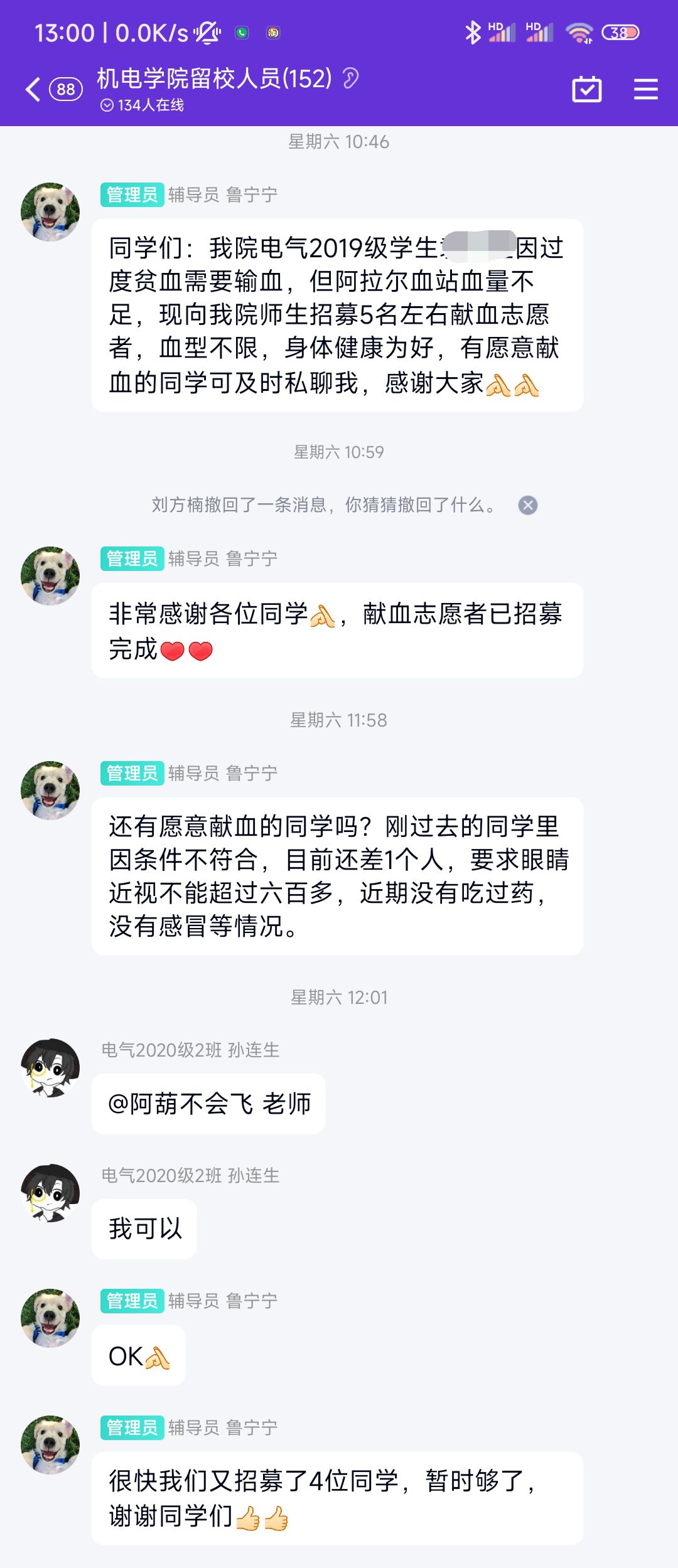Screen dimensions: 678x1568
Task: Open 孙连生's avatar above the 我可以 message
Action: click(x=50, y=1193)
